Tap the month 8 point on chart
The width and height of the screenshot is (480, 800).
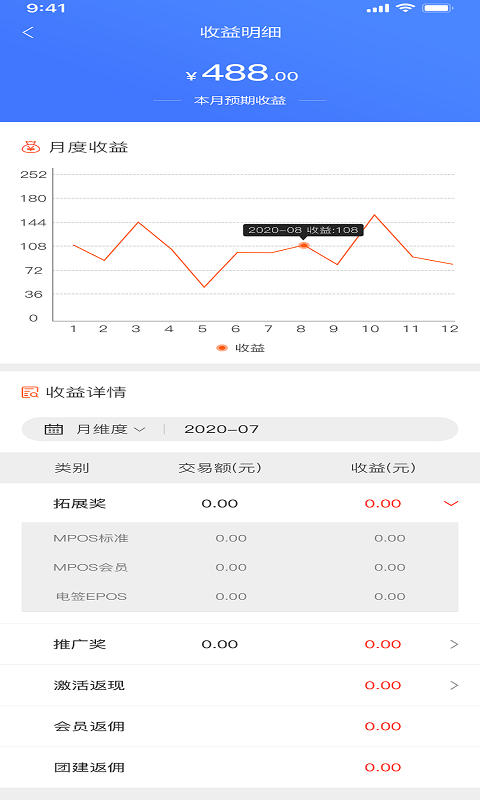(304, 245)
